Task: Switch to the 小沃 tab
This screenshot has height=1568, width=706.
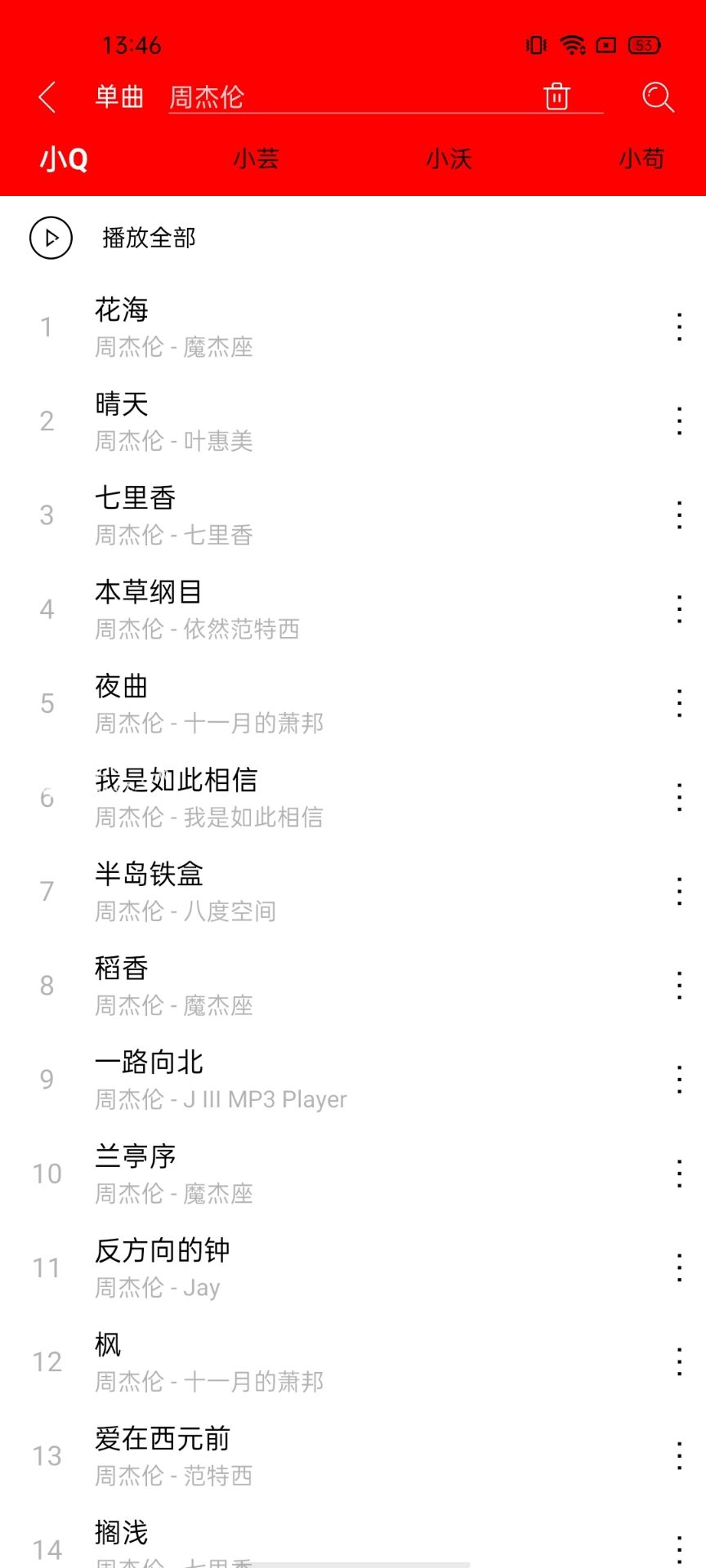Action: tap(449, 158)
